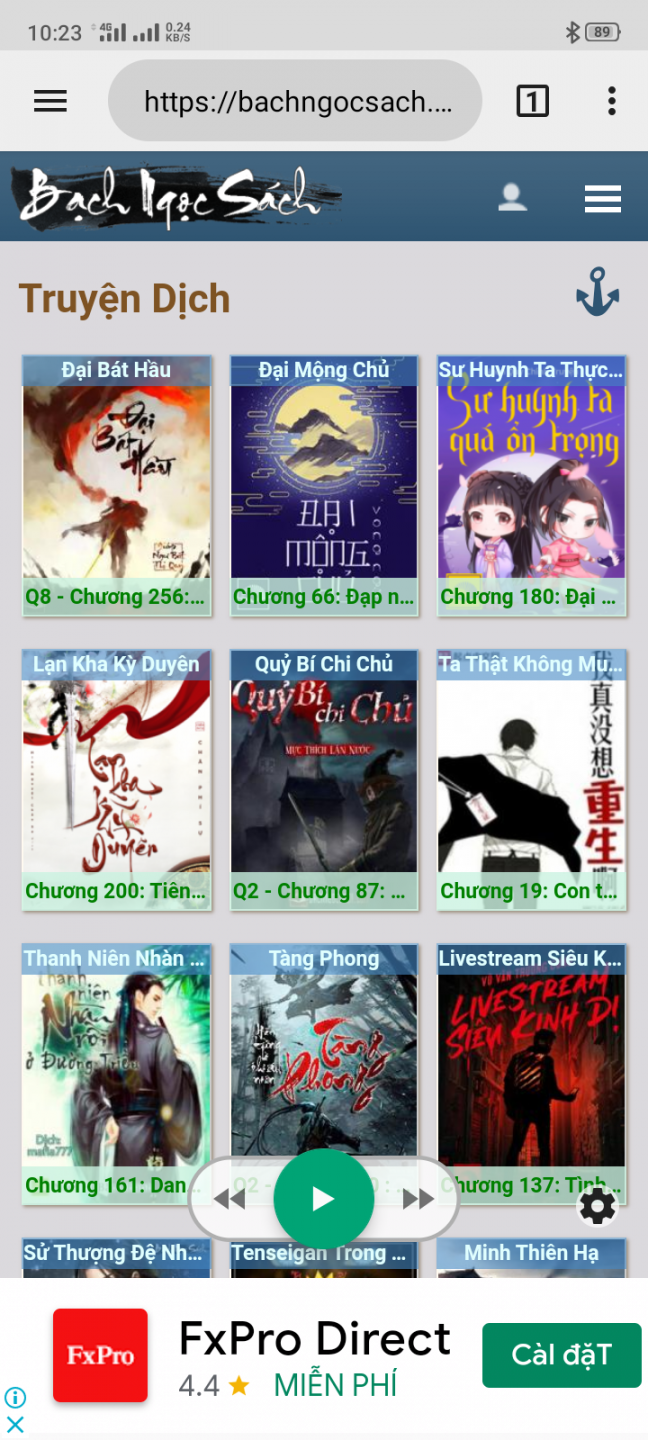Start audio playback with the play button

pyautogui.click(x=323, y=1199)
